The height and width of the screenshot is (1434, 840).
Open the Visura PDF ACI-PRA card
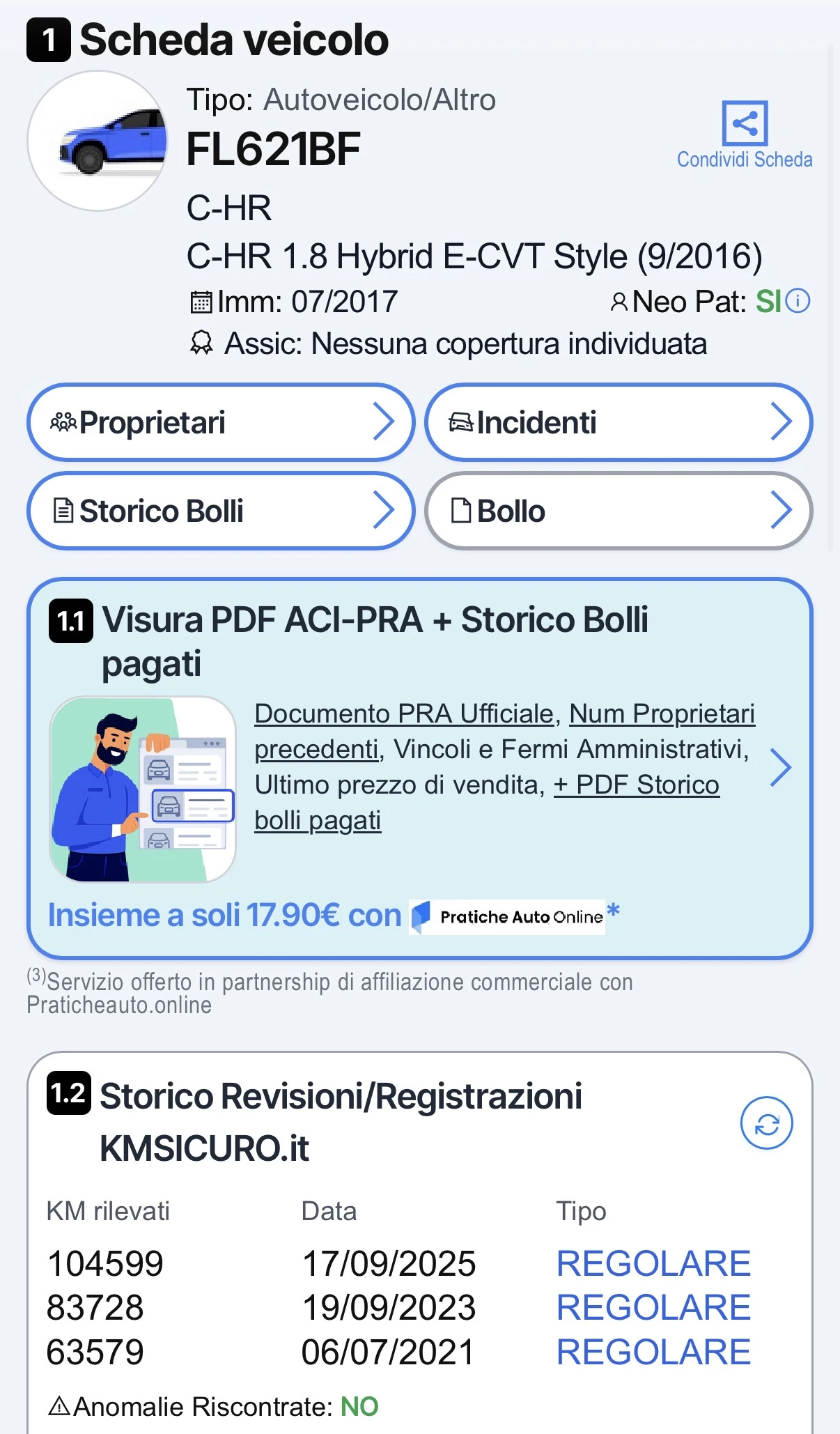[420, 769]
